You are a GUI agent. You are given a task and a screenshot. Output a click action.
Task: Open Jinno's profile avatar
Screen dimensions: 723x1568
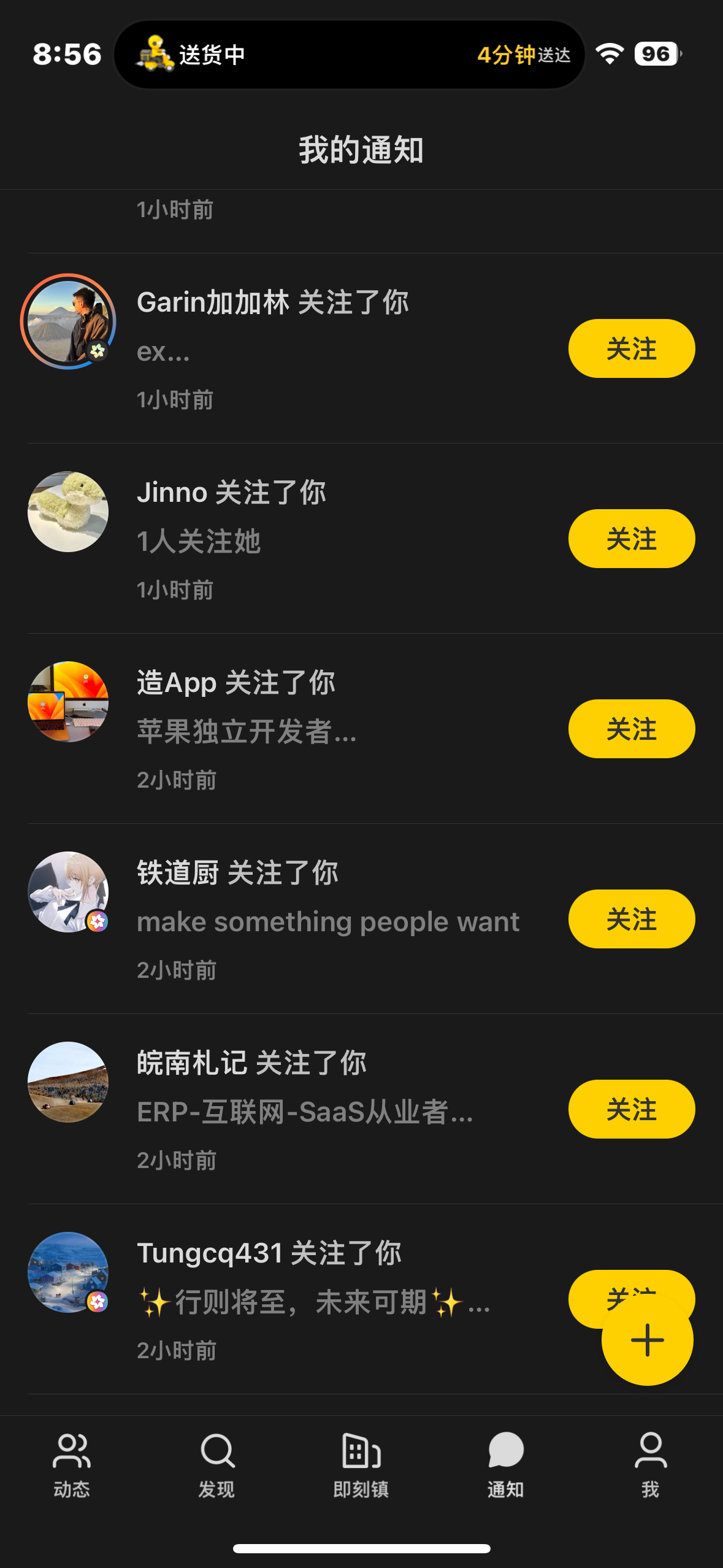[68, 512]
